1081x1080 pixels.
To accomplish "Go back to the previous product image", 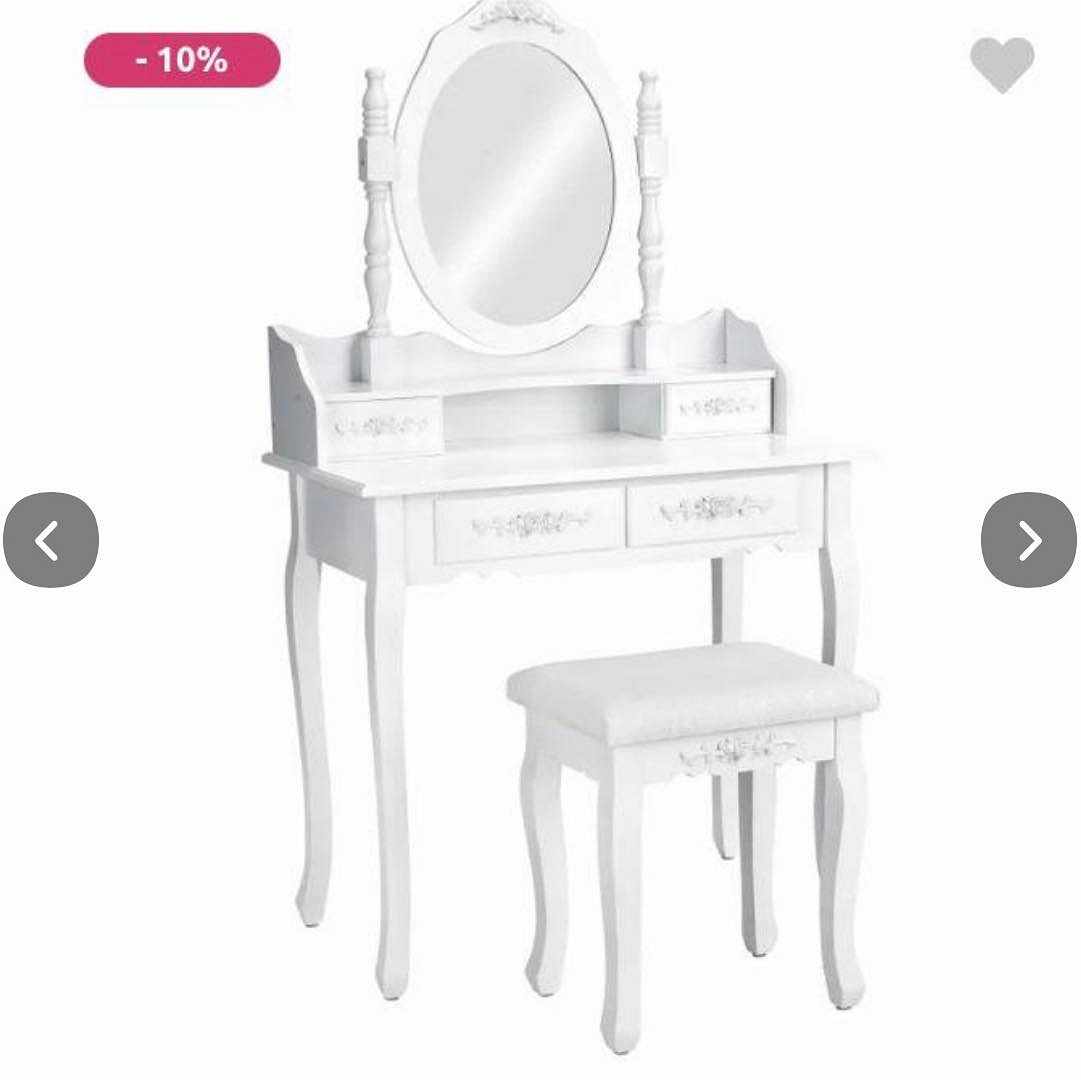I will tap(51, 540).
